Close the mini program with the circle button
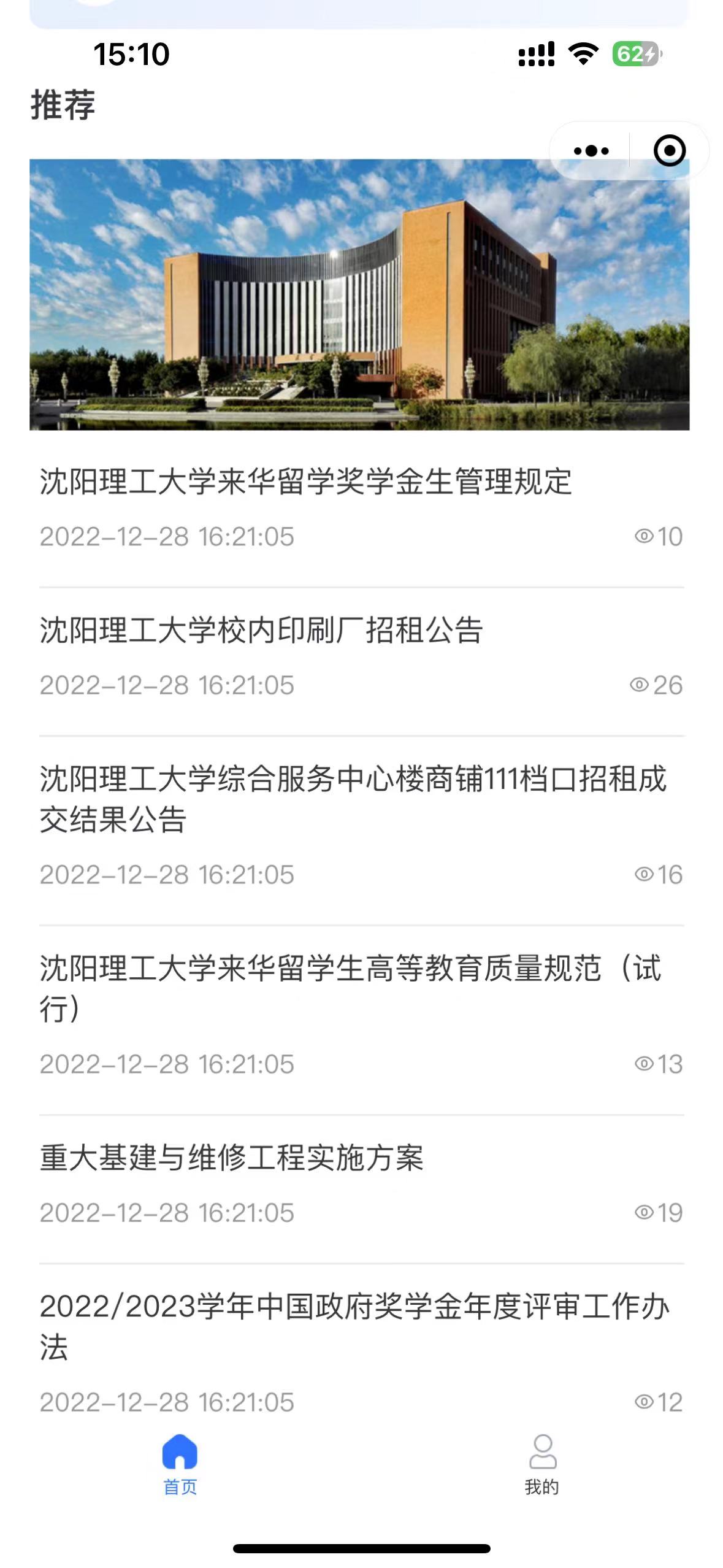Screen dimensions: 723x1568 (x=669, y=151)
